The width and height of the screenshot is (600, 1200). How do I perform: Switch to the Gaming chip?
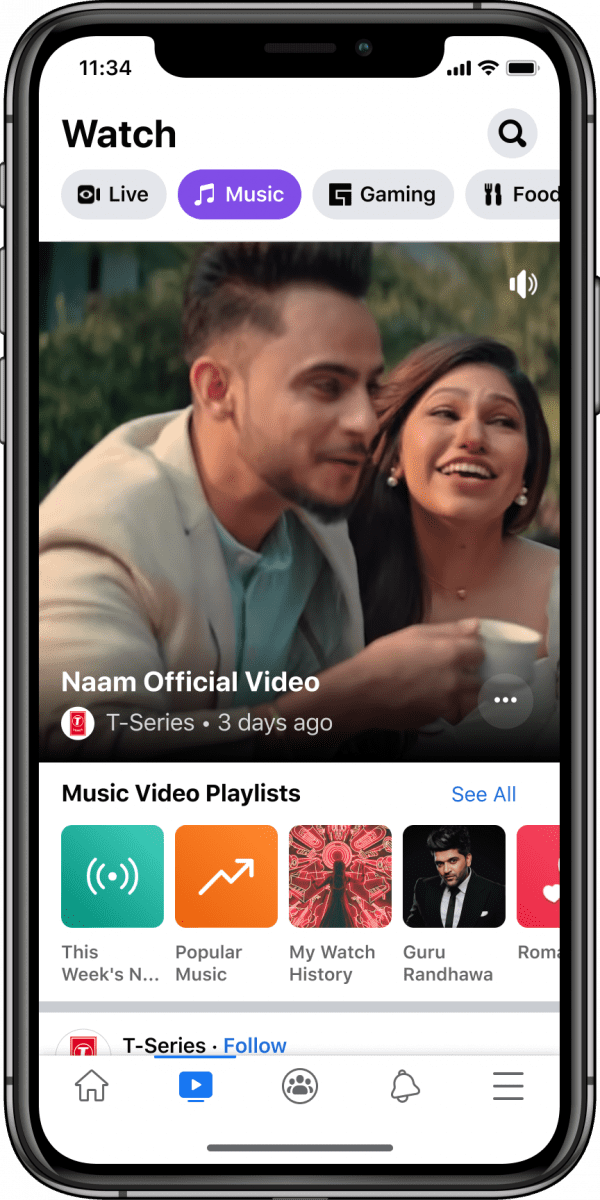[383, 194]
